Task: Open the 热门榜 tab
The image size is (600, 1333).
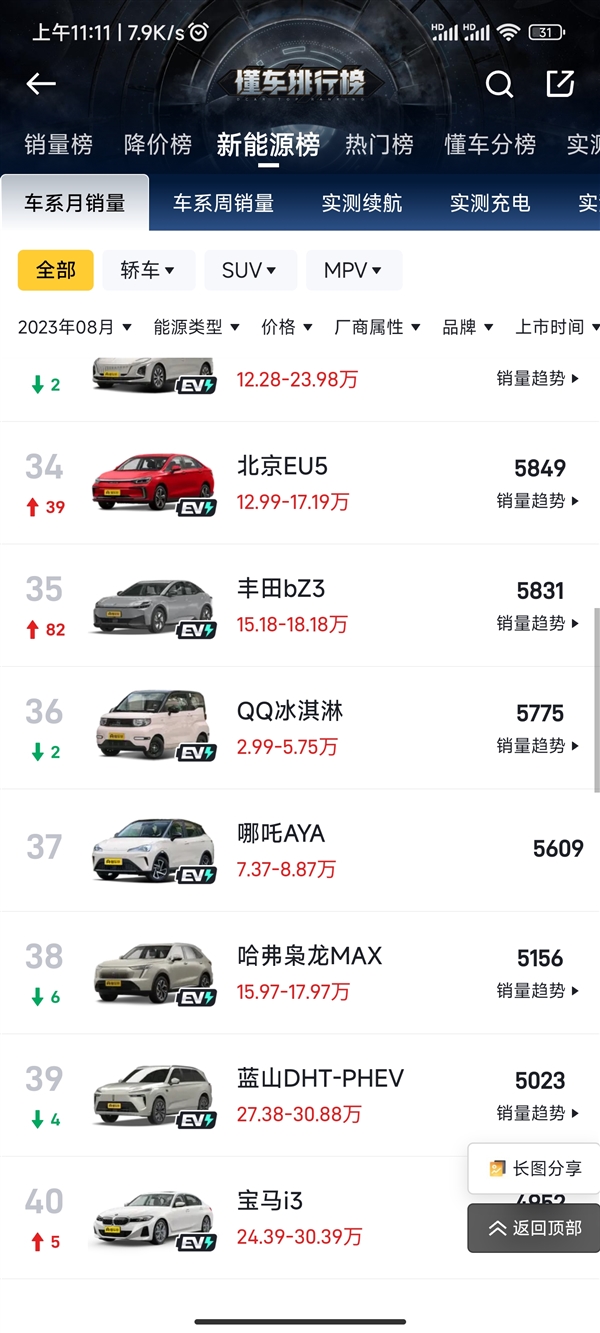Action: point(379,144)
